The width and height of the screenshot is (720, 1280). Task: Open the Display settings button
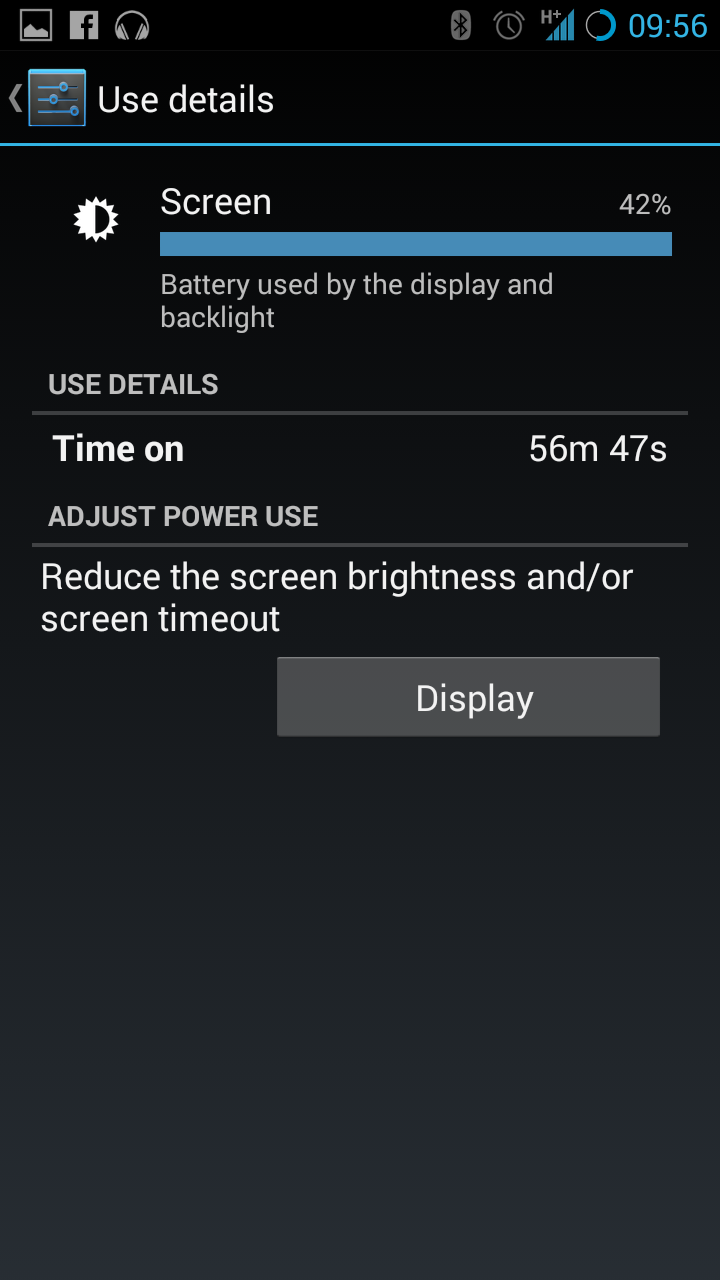468,697
